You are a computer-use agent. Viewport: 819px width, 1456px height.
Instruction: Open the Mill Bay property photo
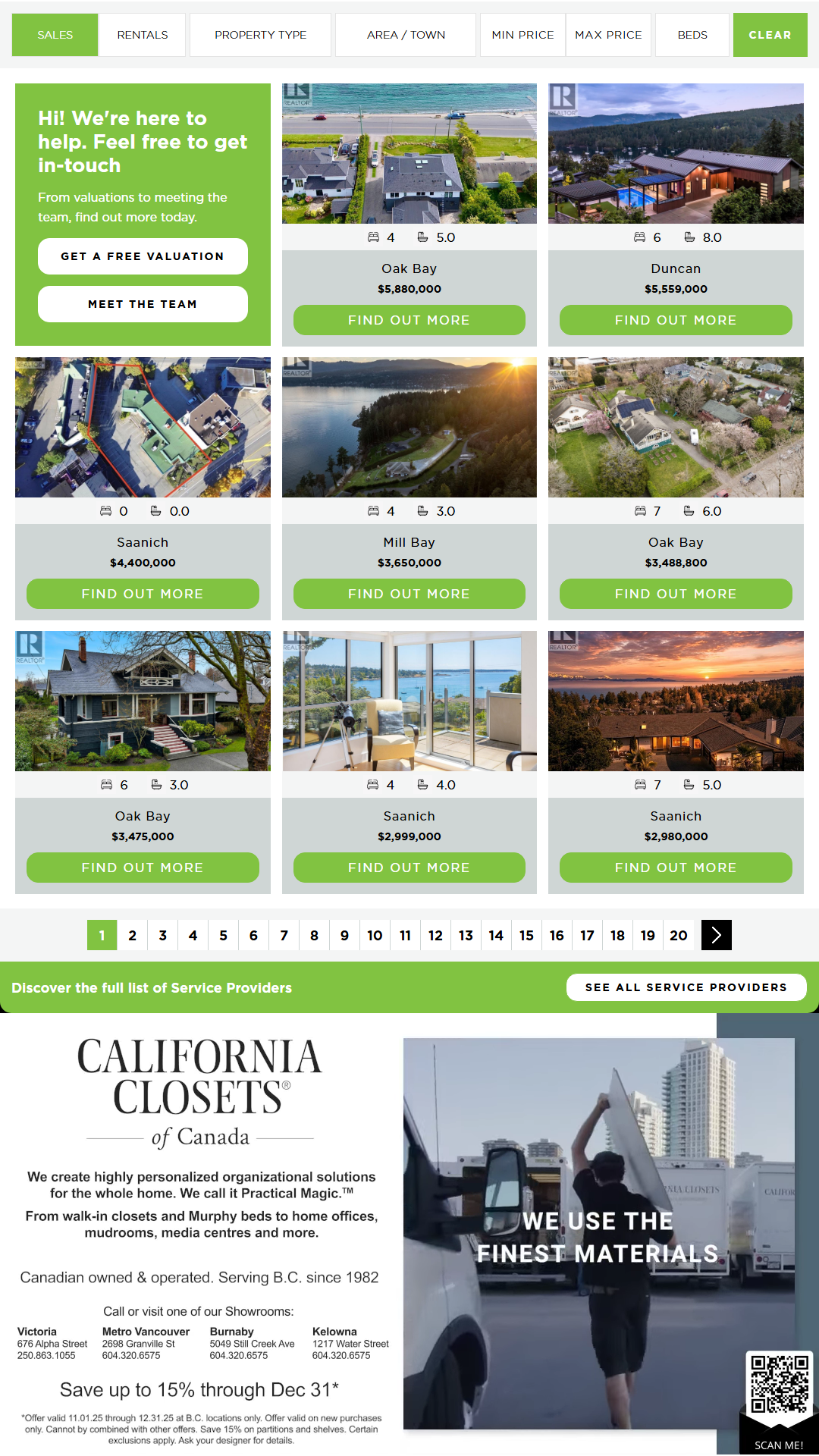point(409,427)
